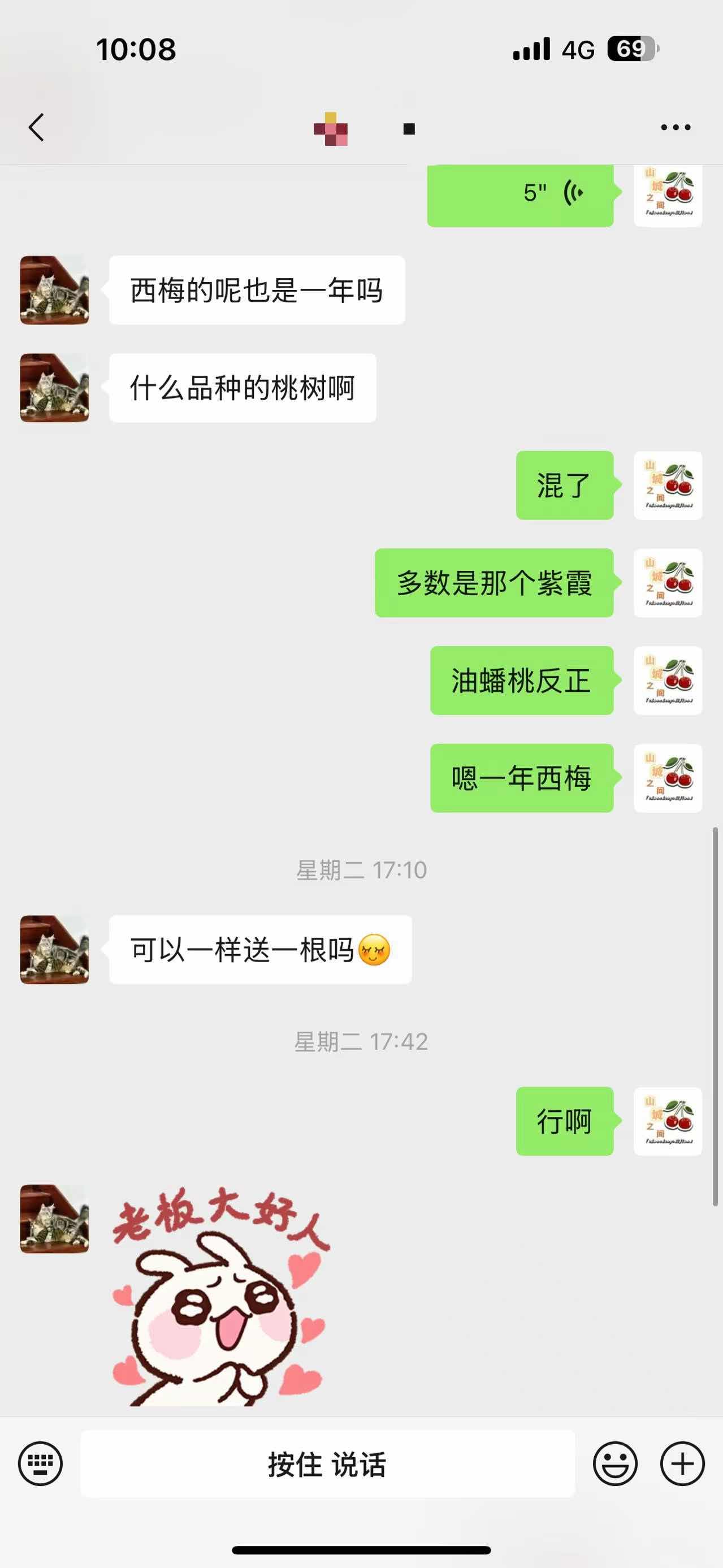Tap the 按住 说话 hold-to-talk button
This screenshot has width=723, height=1568.
pos(327,1463)
